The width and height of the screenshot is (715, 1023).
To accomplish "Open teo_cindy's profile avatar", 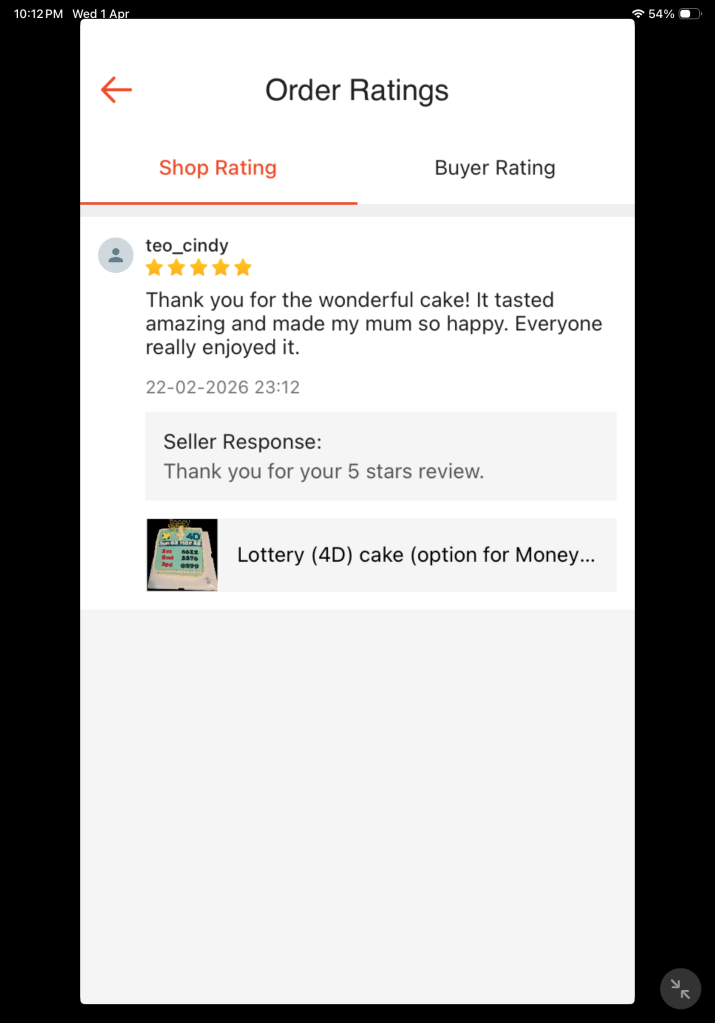I will click(116, 255).
